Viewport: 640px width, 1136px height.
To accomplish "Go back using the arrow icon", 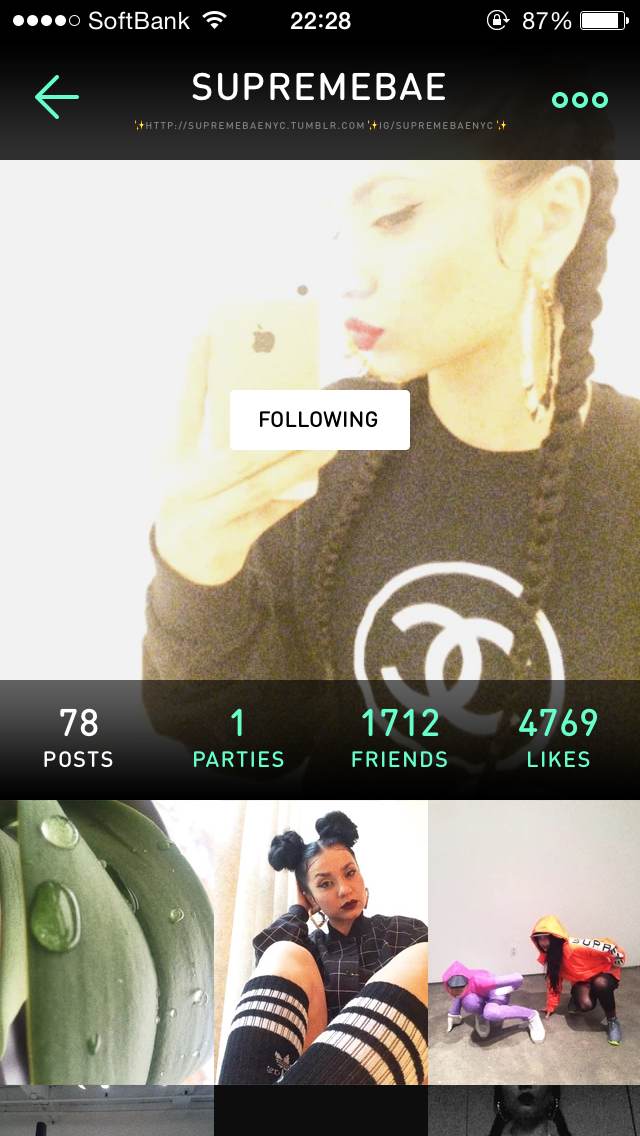I will (x=57, y=97).
